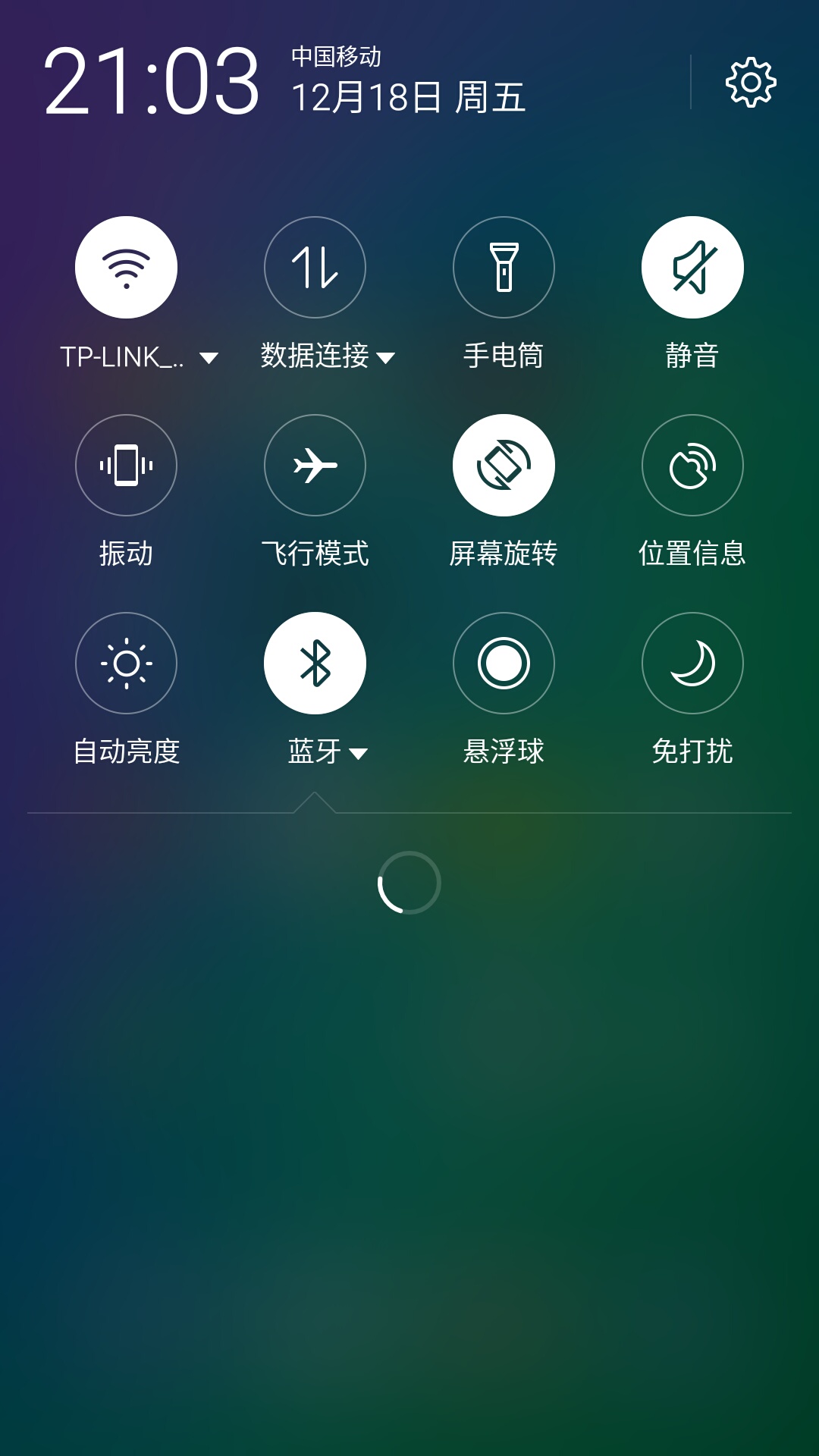Viewport: 819px width, 1456px height.
Task: Enable location services 位置信息
Action: (x=692, y=466)
